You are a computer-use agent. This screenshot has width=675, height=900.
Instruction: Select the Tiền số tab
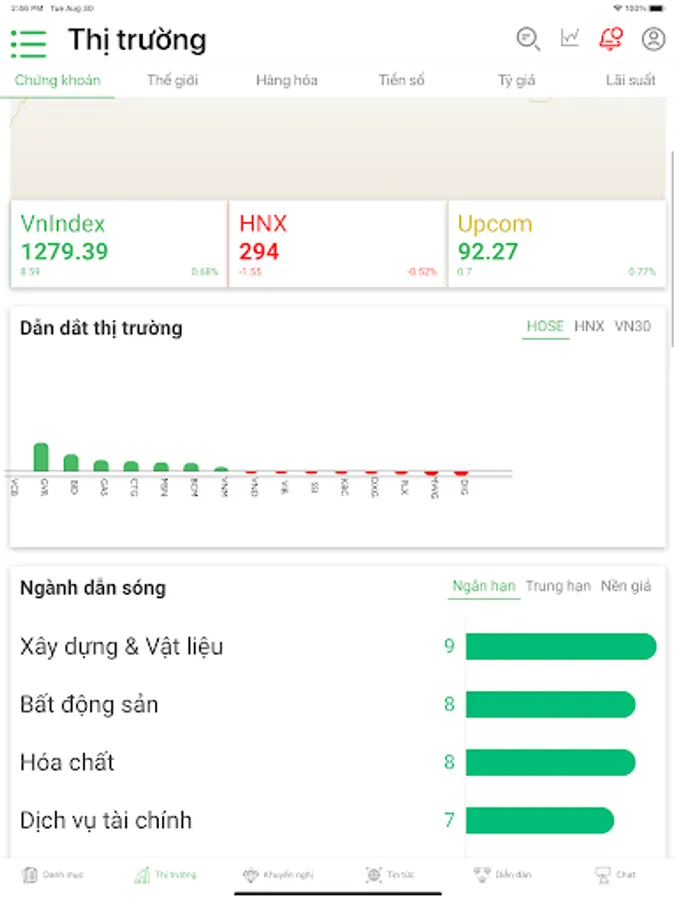click(401, 80)
